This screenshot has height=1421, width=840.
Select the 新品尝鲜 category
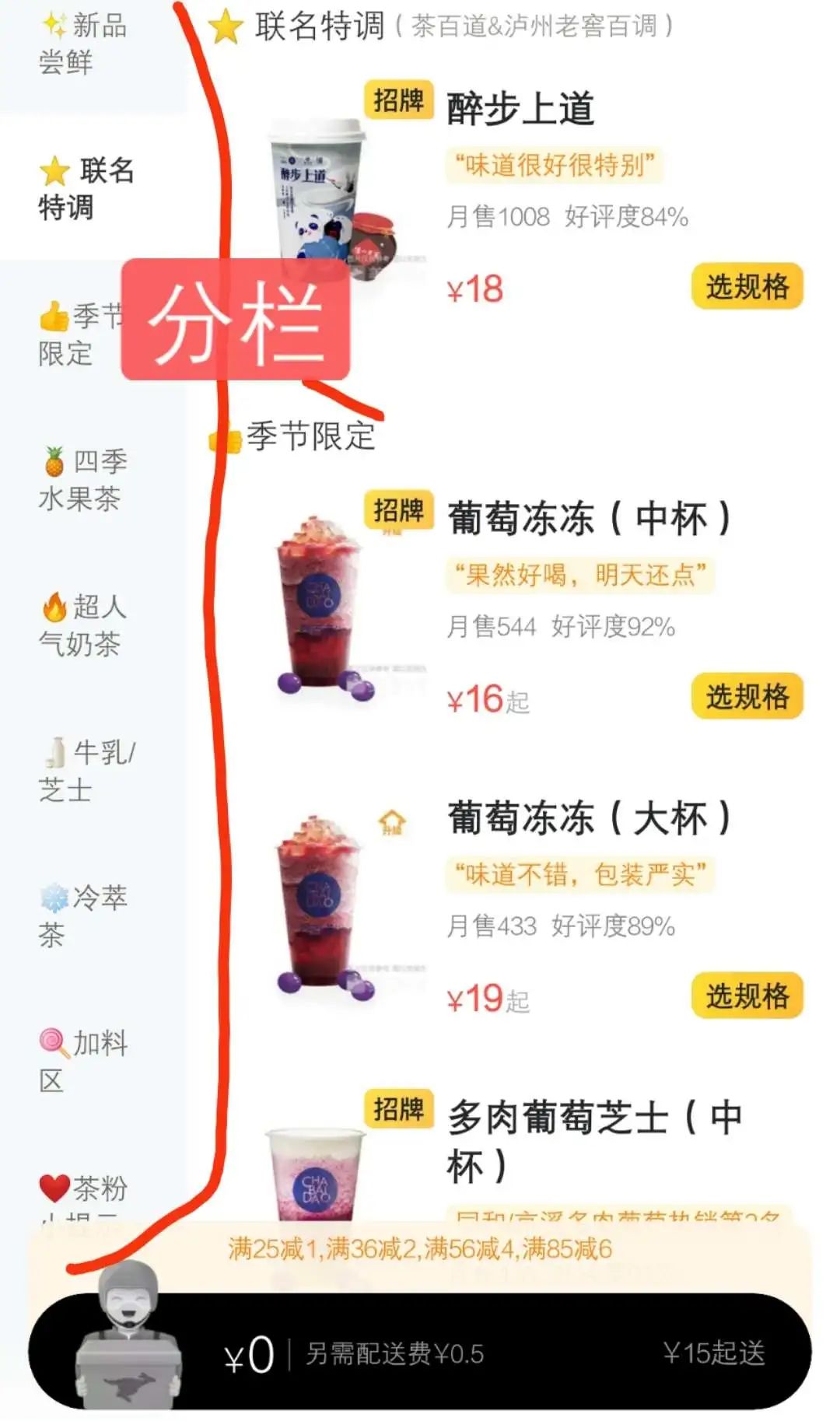(84, 44)
